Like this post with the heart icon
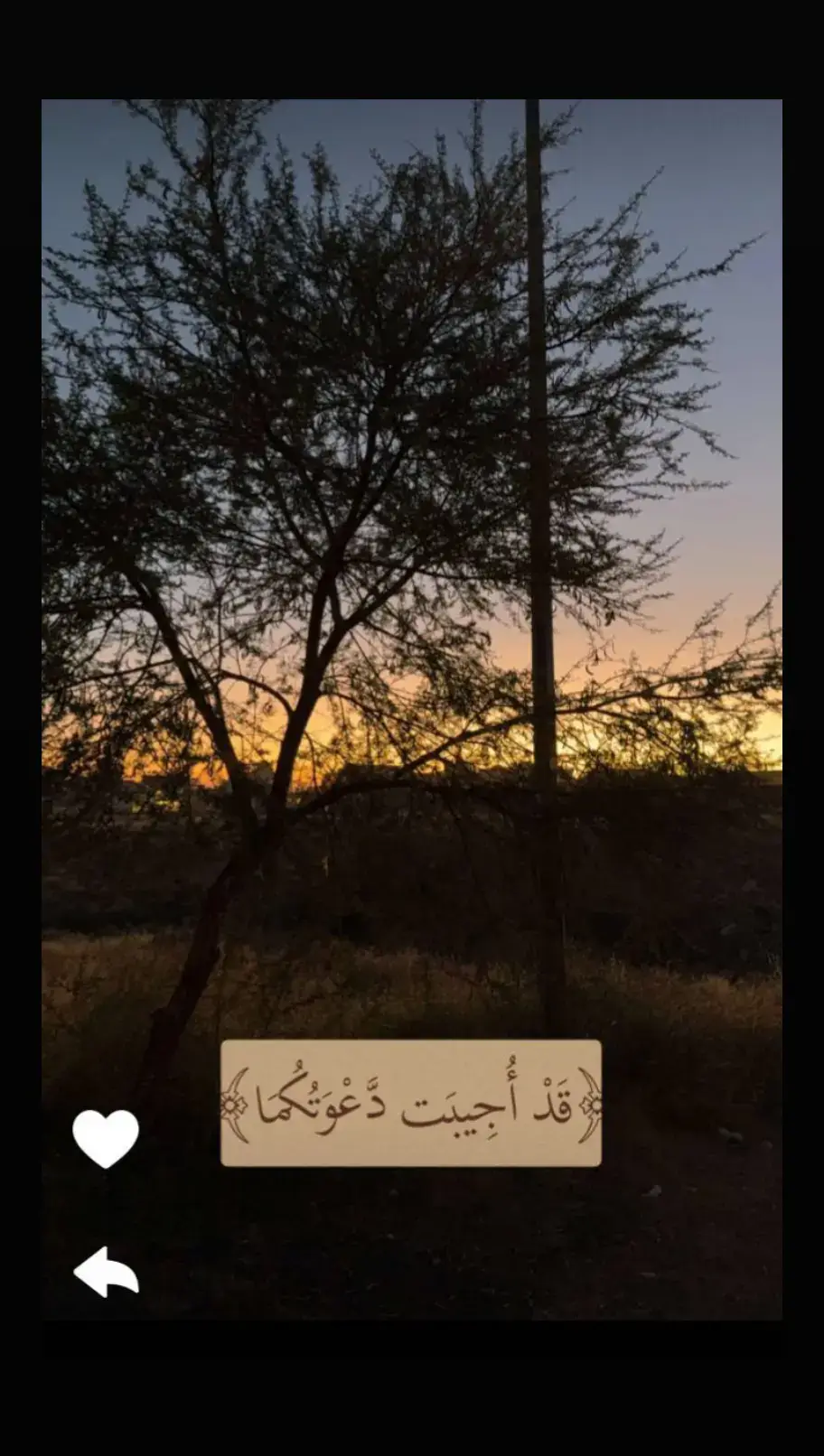Screen dimensions: 824x1456 (106, 1138)
